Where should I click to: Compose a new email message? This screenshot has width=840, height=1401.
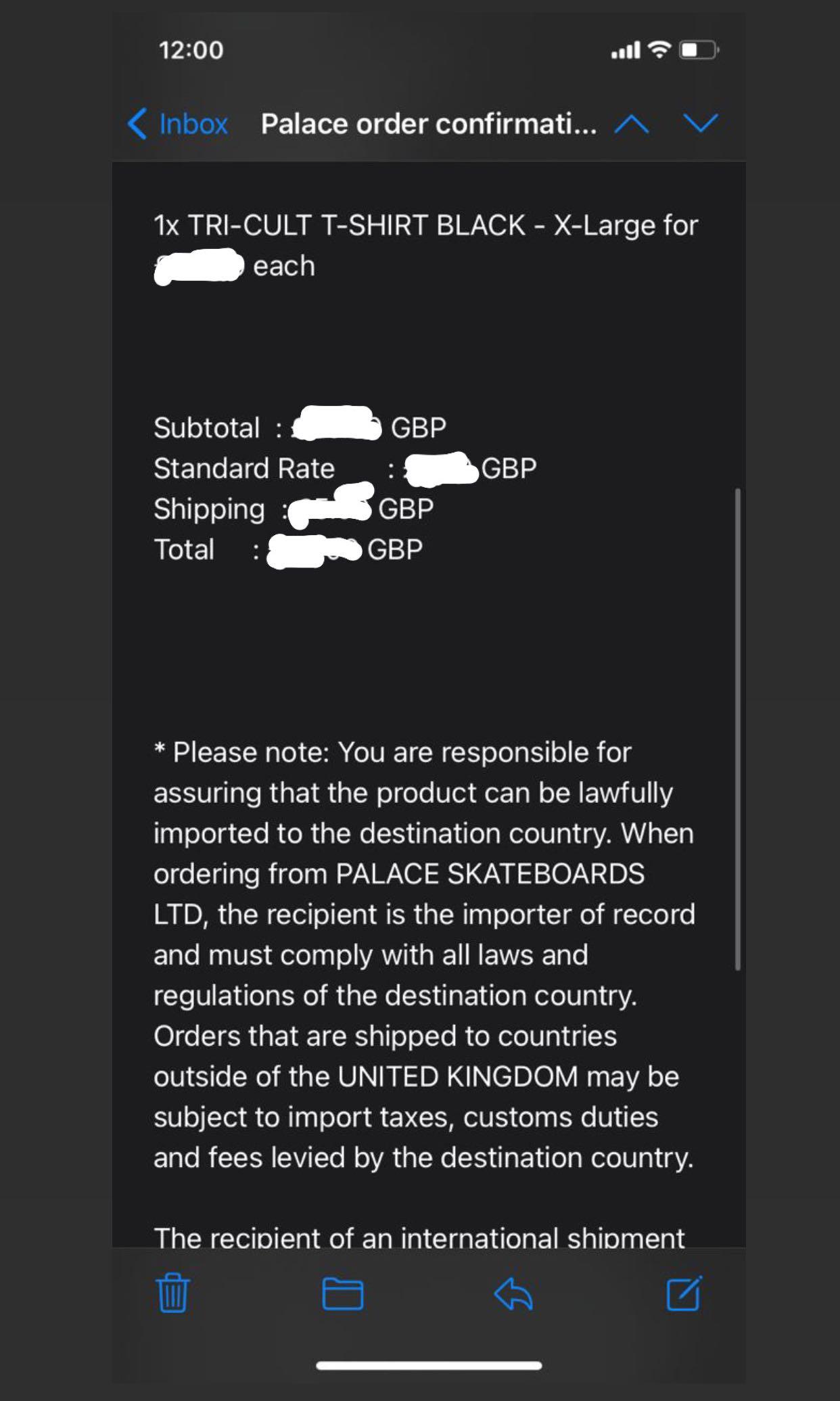(x=684, y=1293)
